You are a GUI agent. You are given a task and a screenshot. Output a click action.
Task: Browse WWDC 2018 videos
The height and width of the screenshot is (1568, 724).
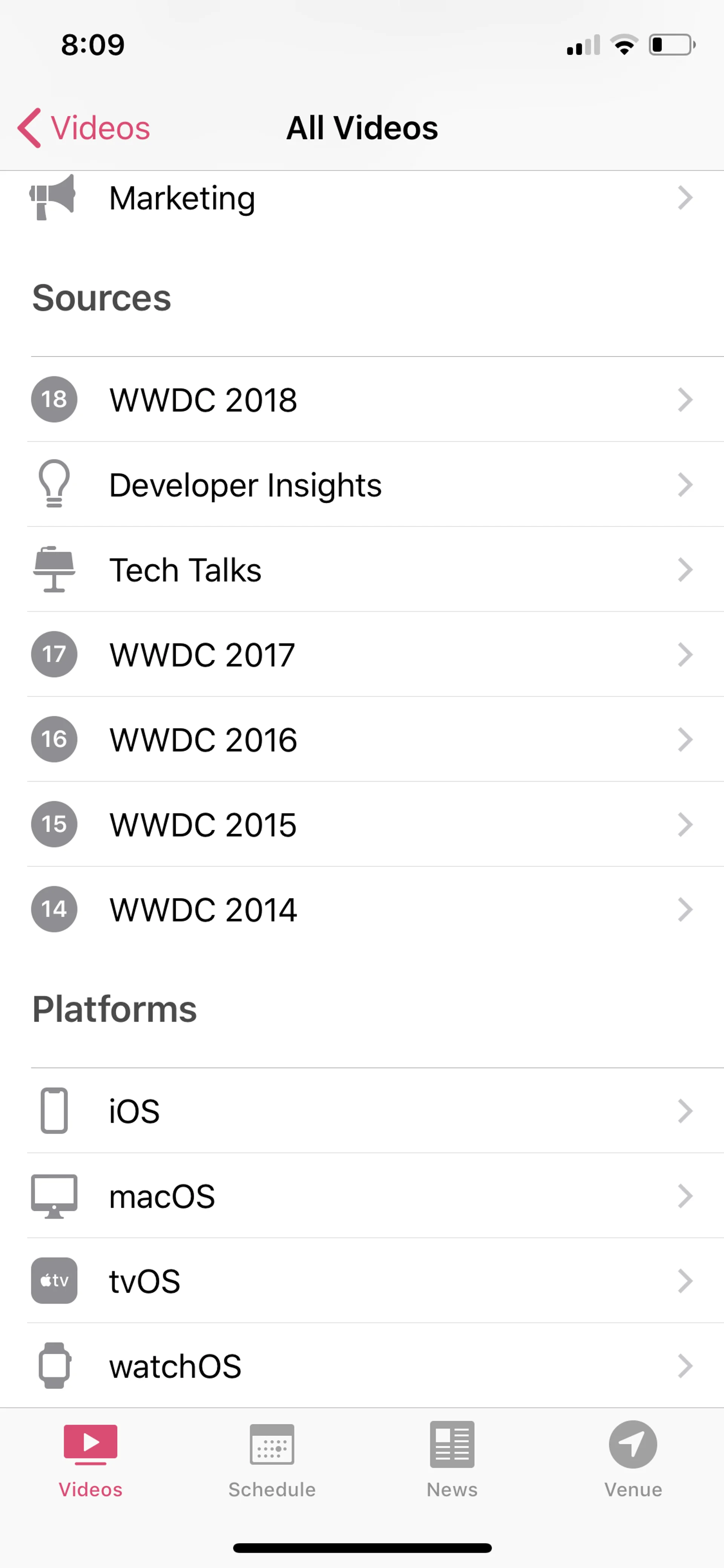362,400
